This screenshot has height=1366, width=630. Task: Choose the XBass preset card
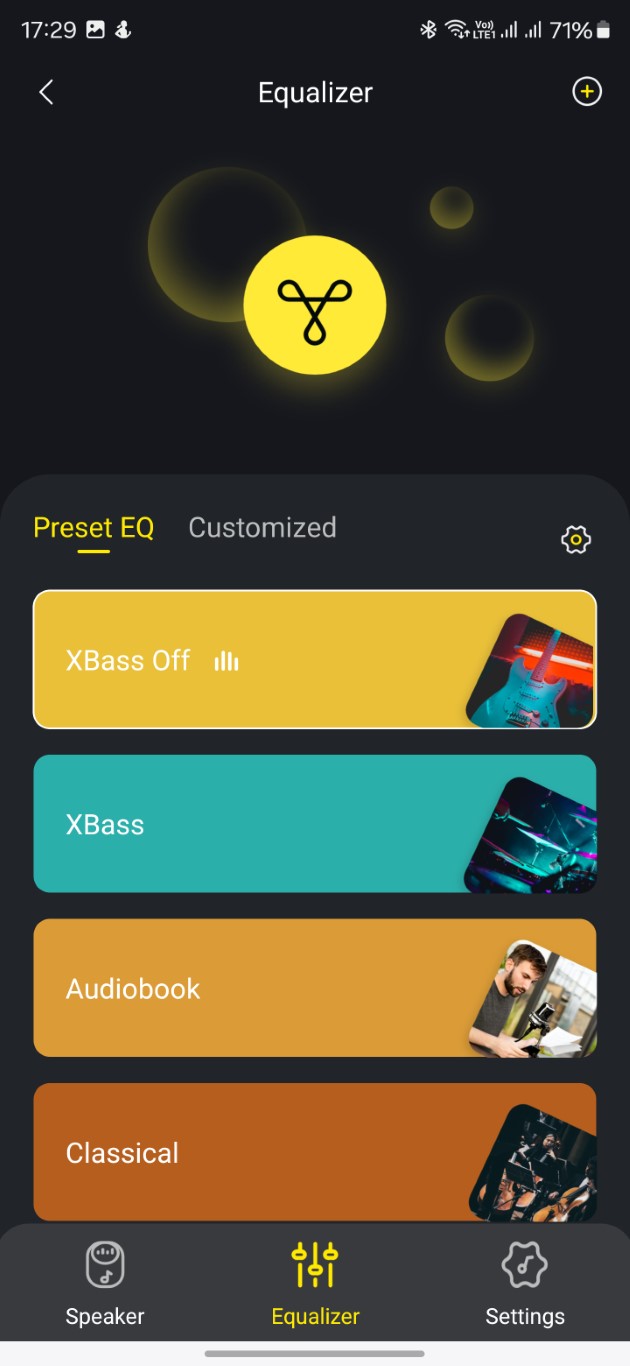coord(315,823)
